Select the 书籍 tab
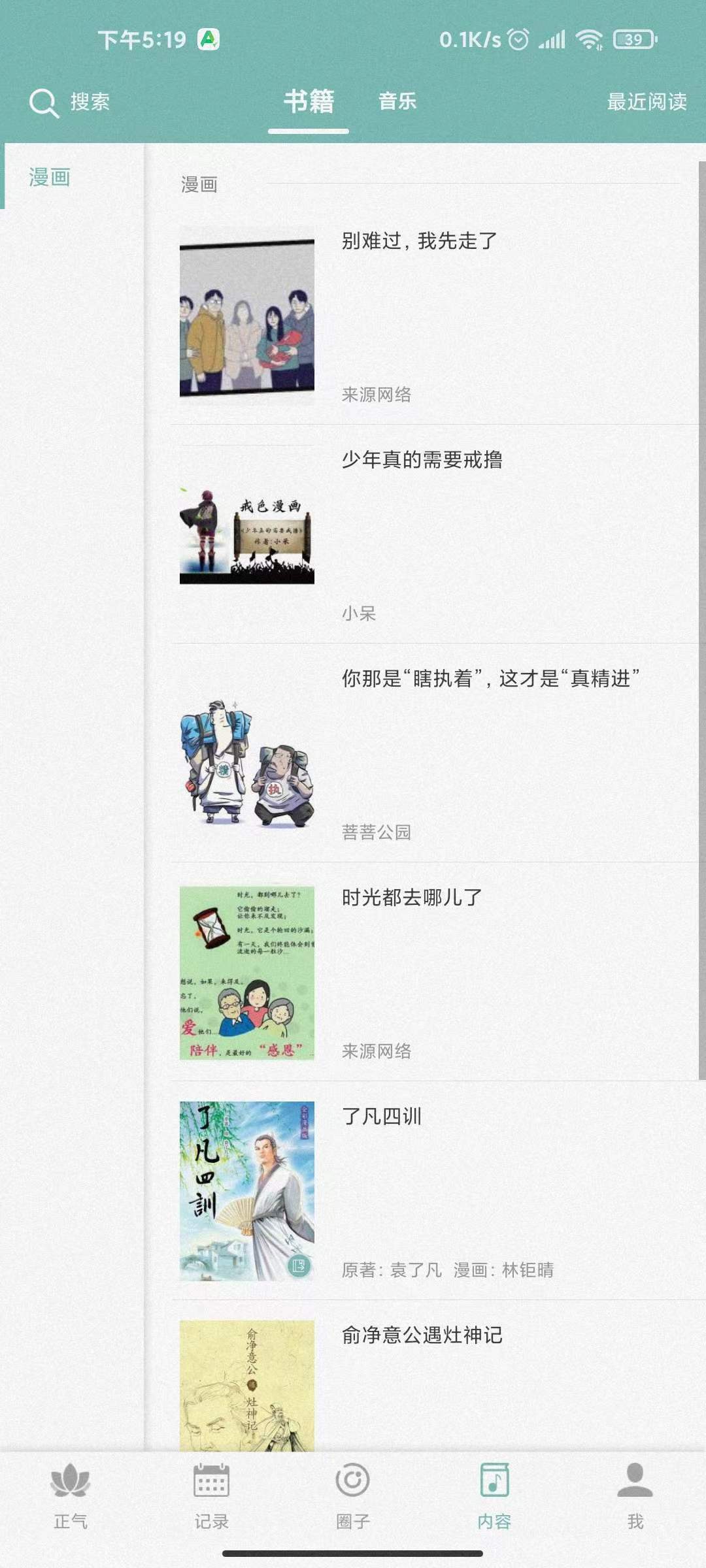This screenshot has width=706, height=1568. pyautogui.click(x=309, y=101)
